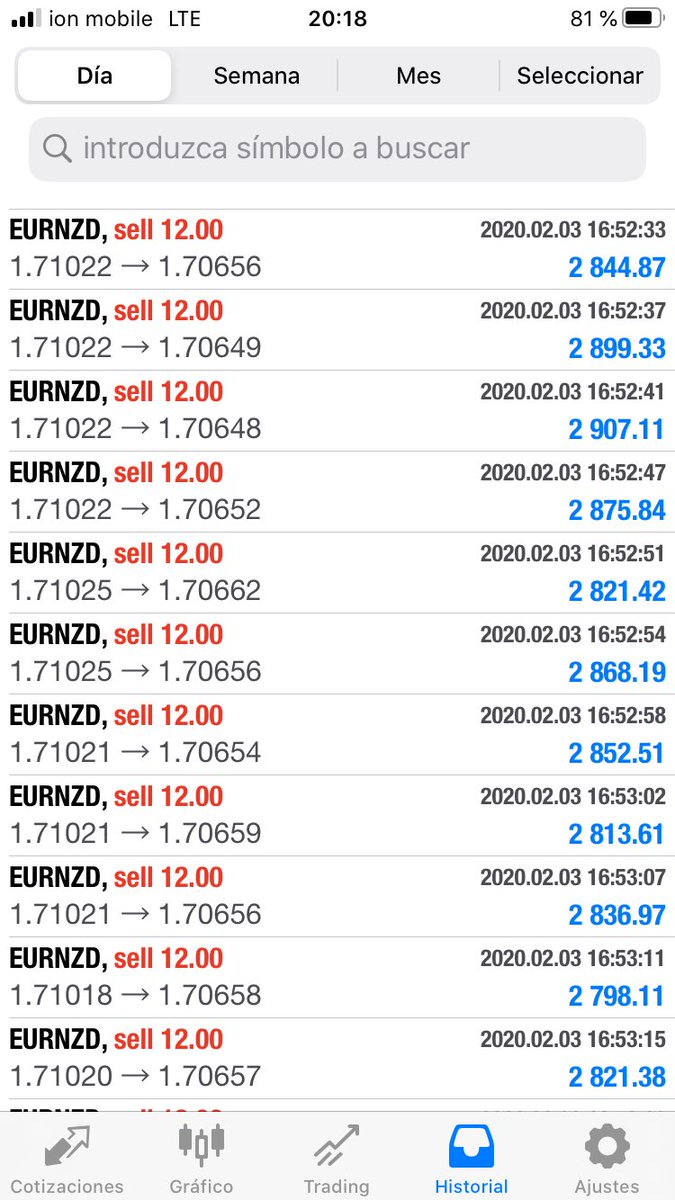Select the EURNZD trade with profit 2 821.42
675x1200 pixels.
[x=337, y=573]
